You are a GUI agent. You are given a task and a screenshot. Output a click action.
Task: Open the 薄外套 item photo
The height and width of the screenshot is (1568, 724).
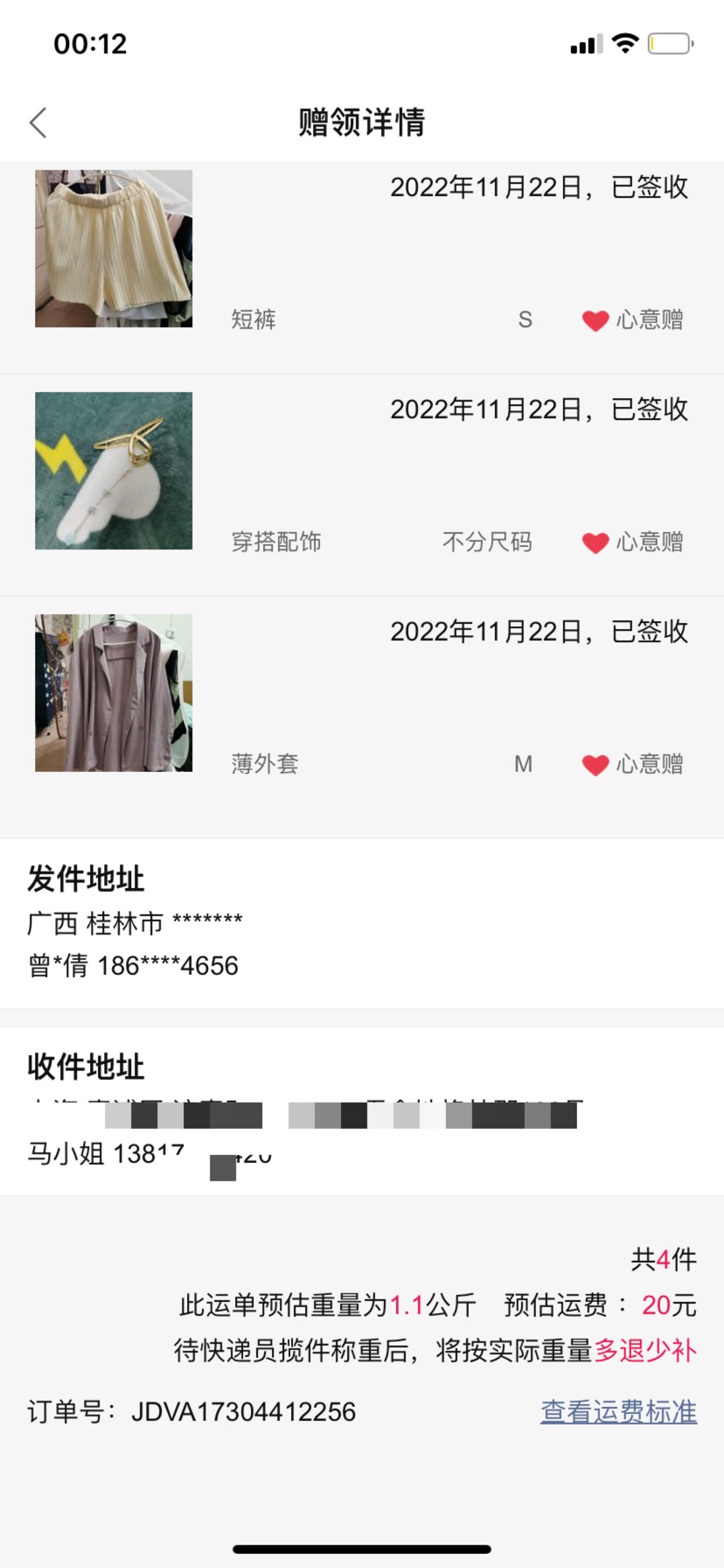coord(114,693)
